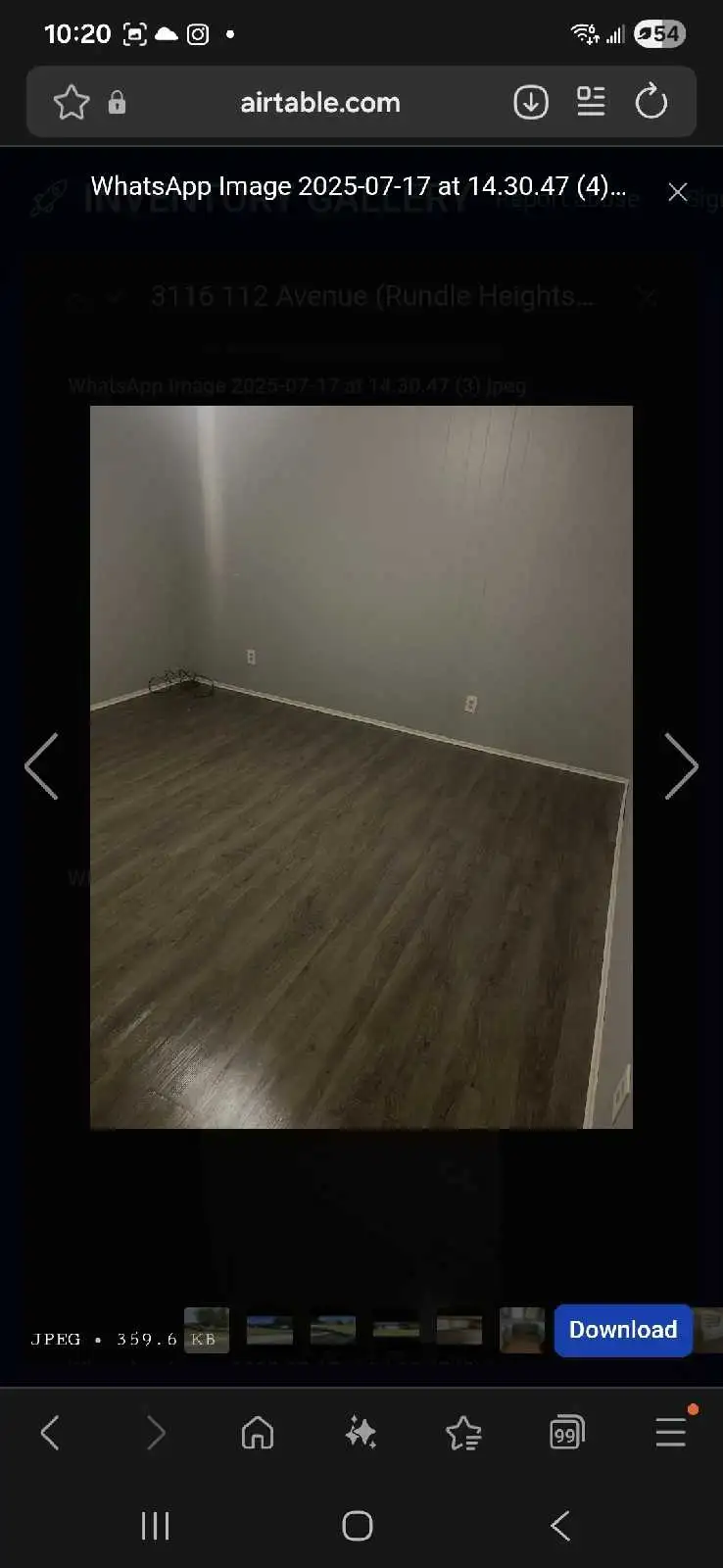Go to the previous image
This screenshot has height=1568, width=723.
[42, 766]
